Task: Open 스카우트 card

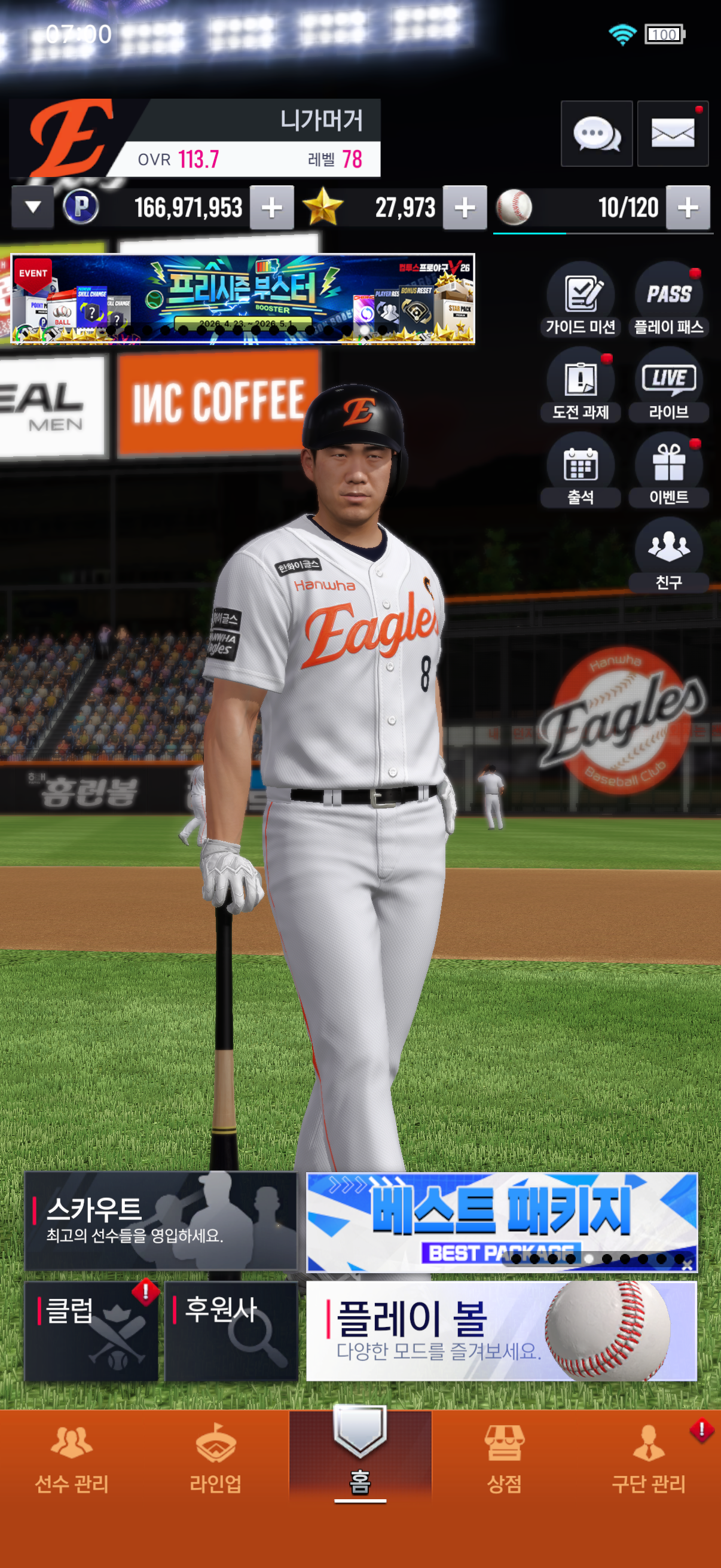Action: point(161,1221)
